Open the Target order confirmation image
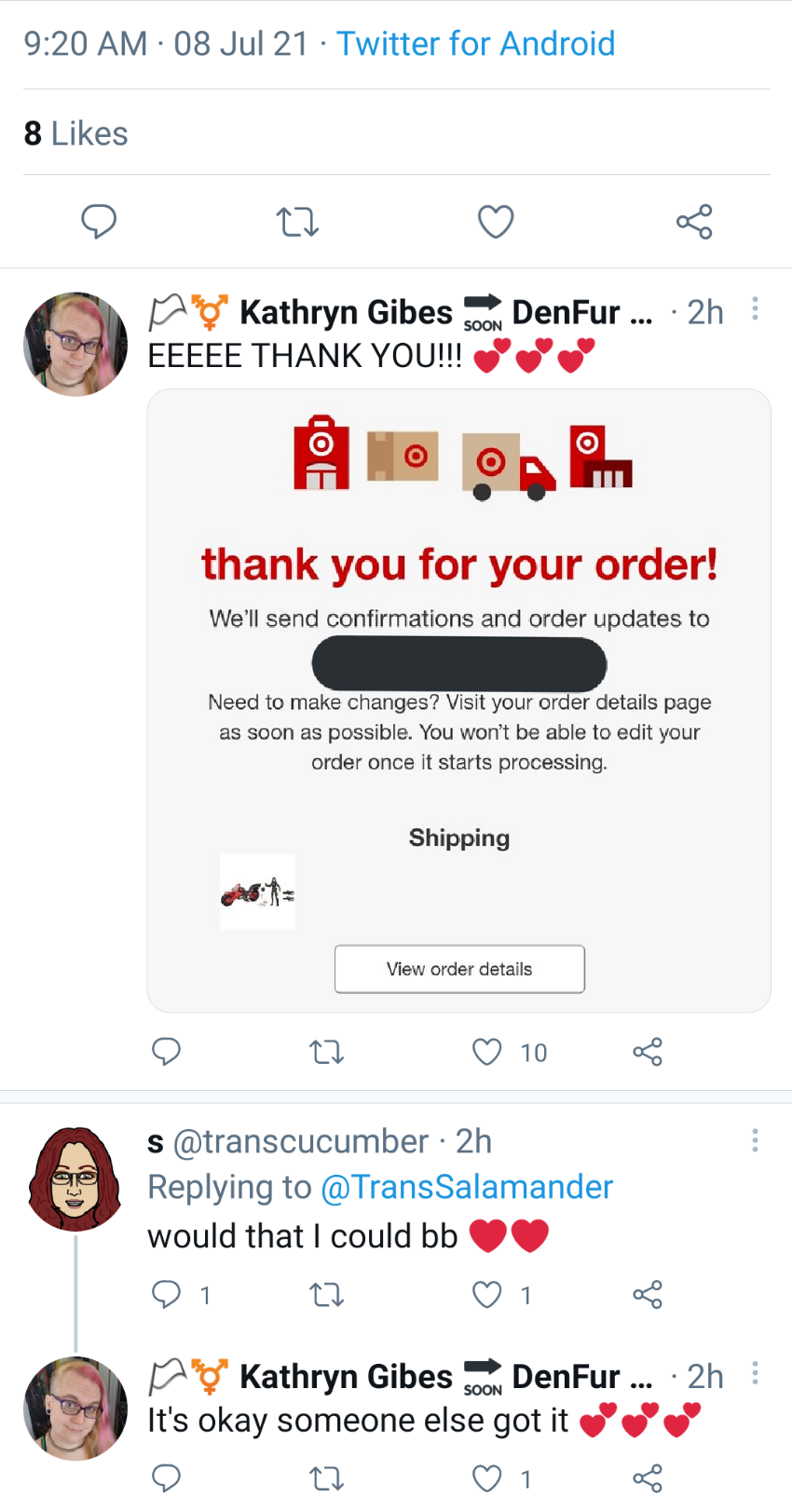 point(458,701)
